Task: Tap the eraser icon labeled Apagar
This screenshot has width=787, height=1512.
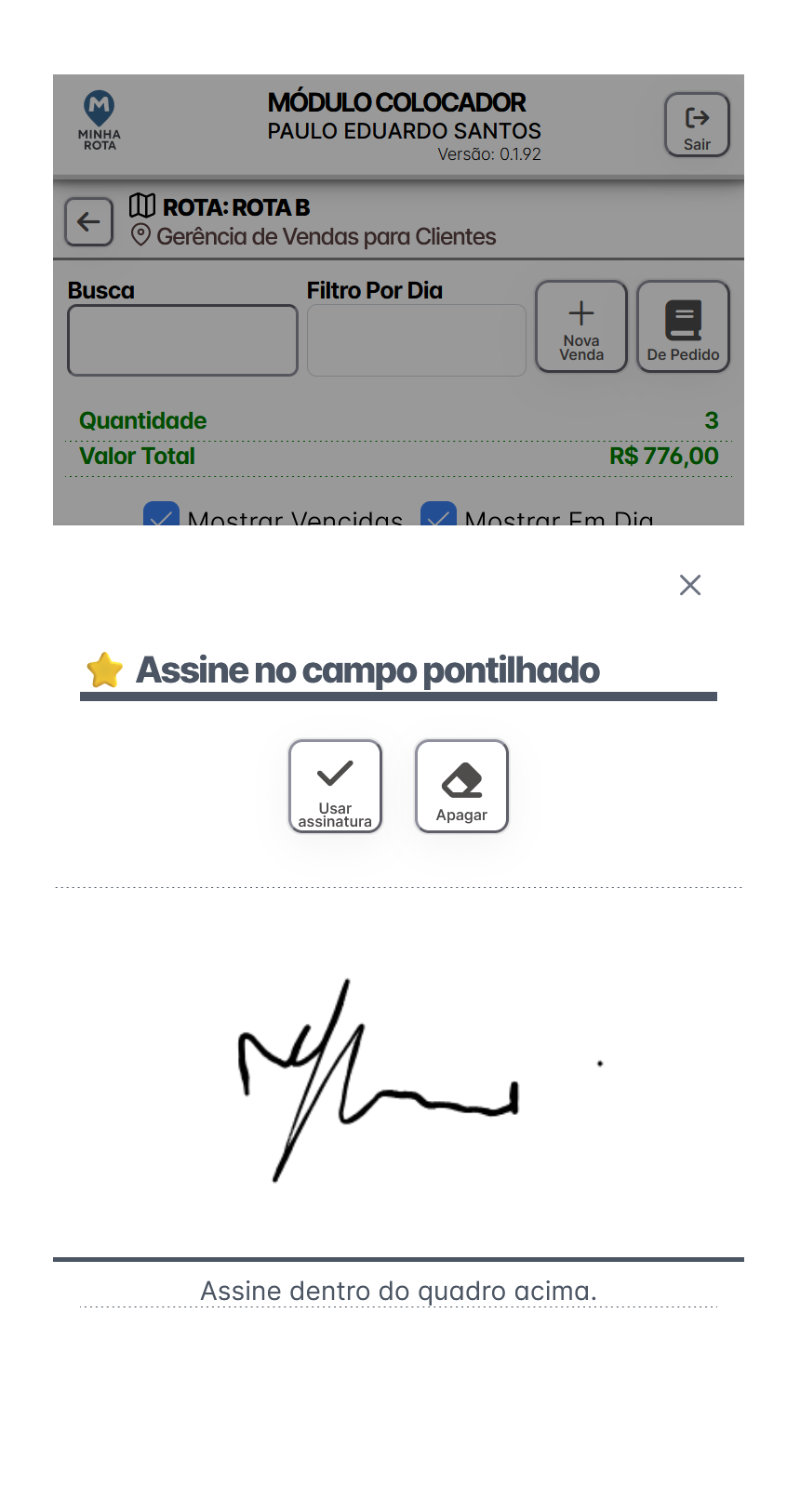Action: coord(461,784)
